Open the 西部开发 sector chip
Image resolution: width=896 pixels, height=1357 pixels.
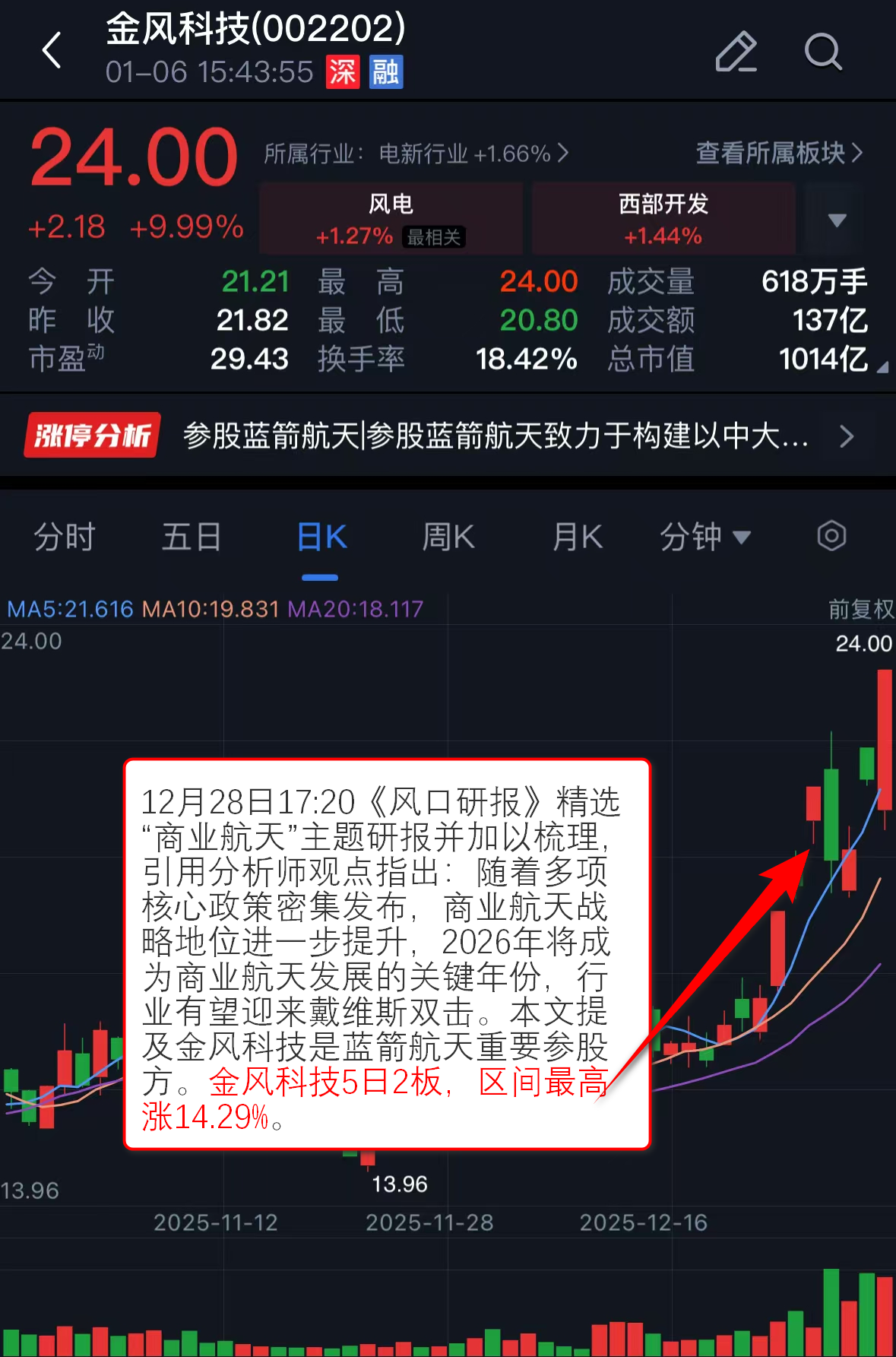coord(663,218)
